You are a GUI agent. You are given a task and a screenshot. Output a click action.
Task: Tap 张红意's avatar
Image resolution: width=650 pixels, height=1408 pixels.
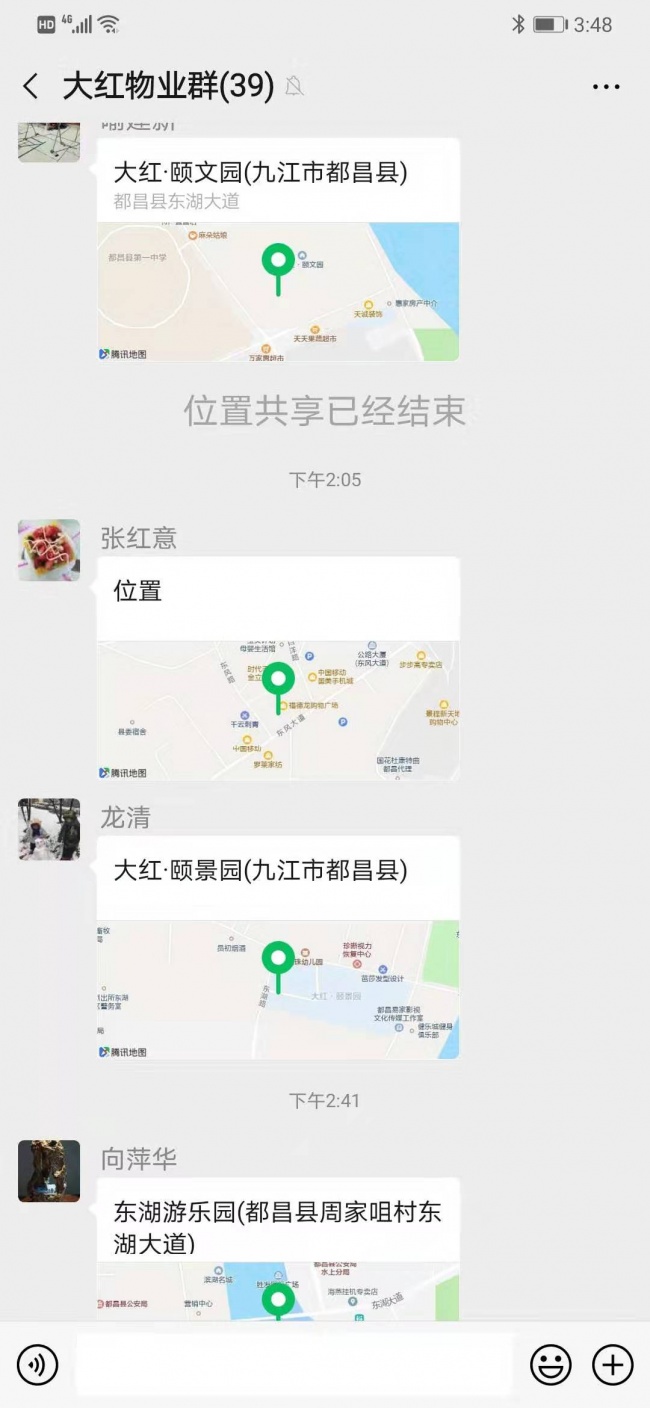click(49, 550)
